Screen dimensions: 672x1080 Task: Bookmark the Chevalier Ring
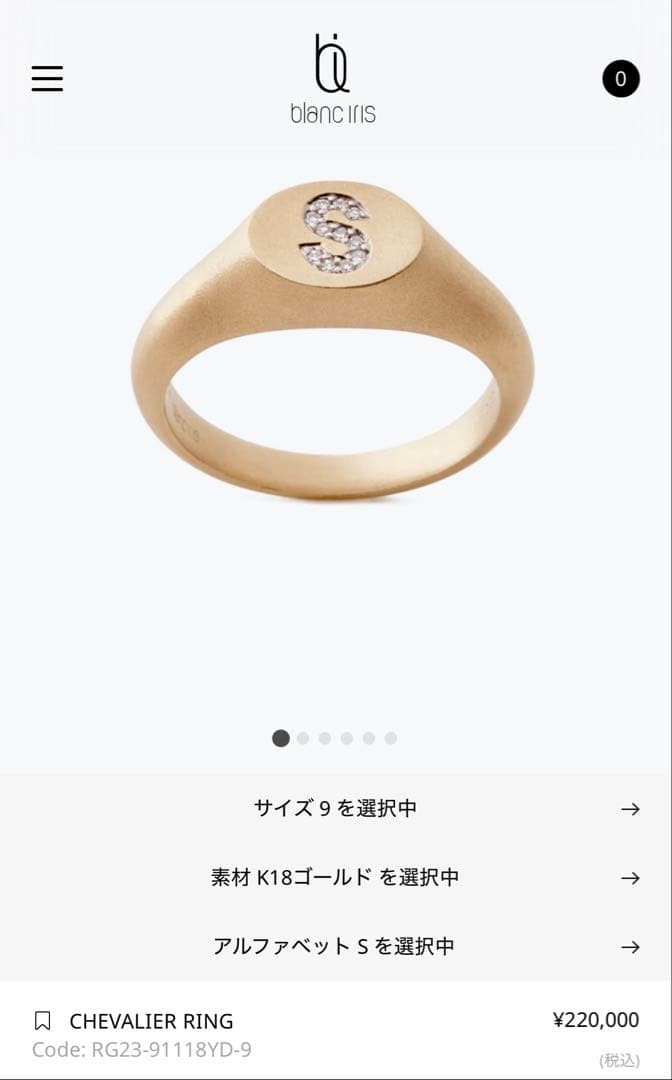[42, 1021]
